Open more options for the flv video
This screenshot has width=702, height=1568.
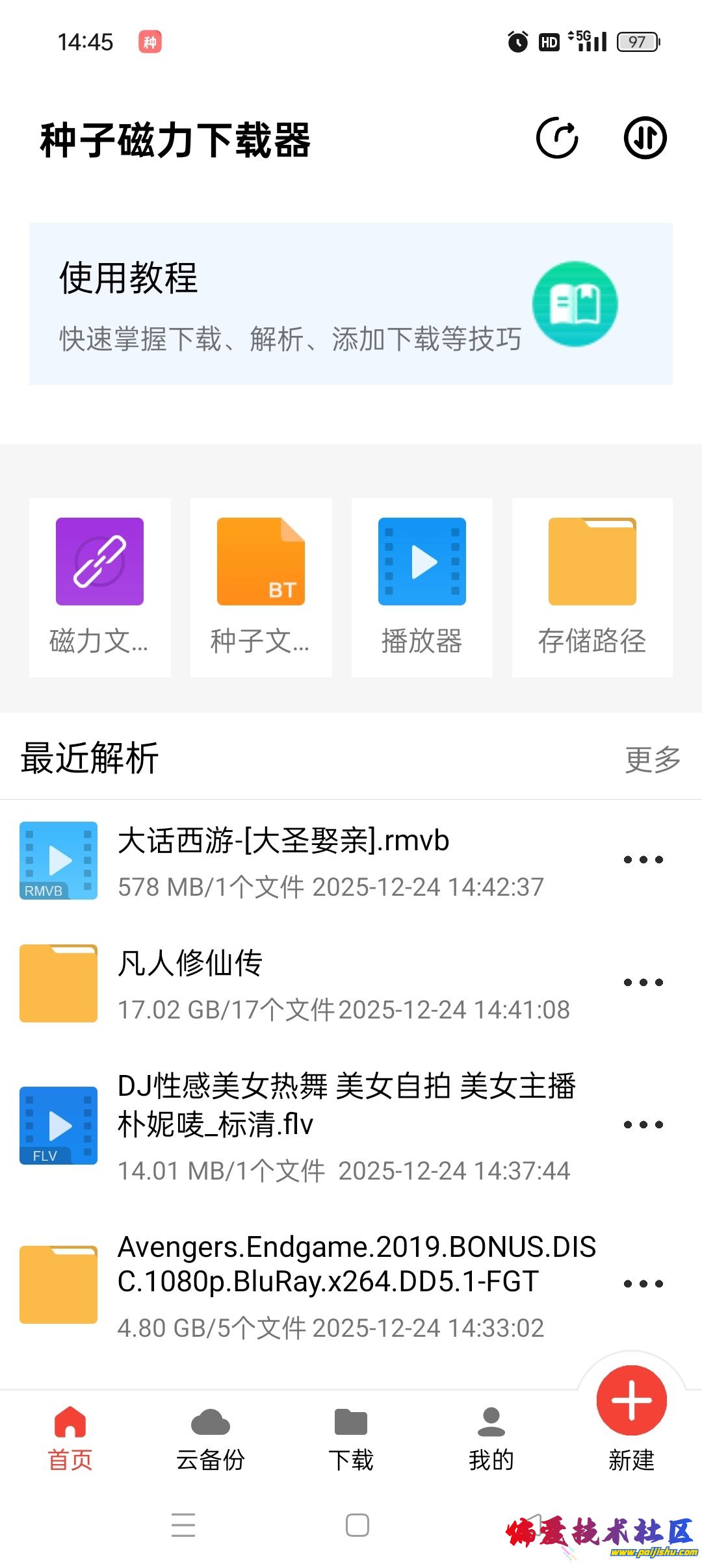point(643,1125)
